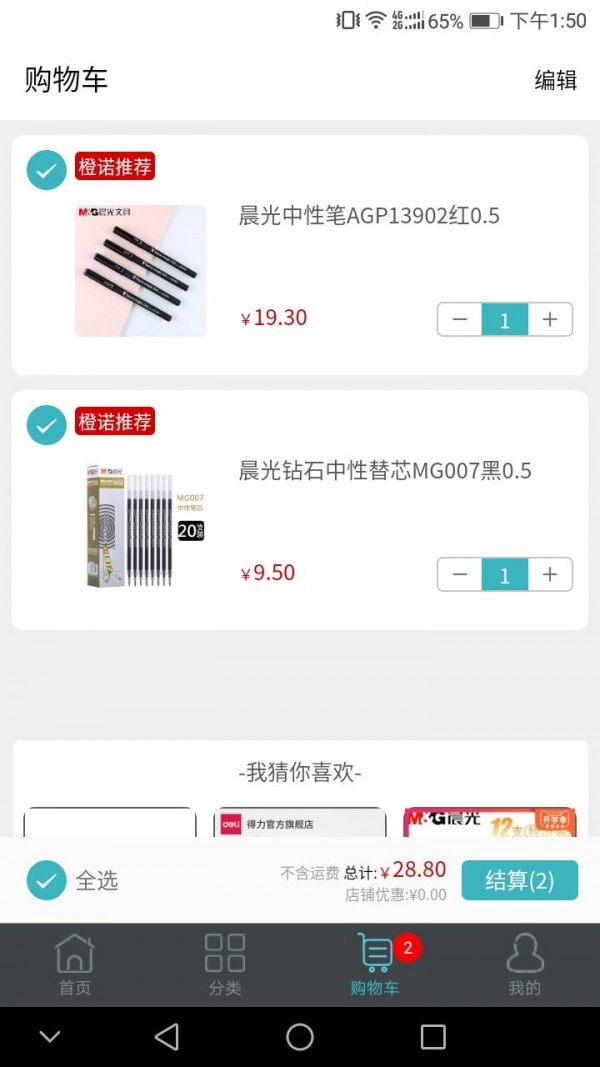Switch to the 首页 tab
600x1067 pixels.
[x=75, y=965]
